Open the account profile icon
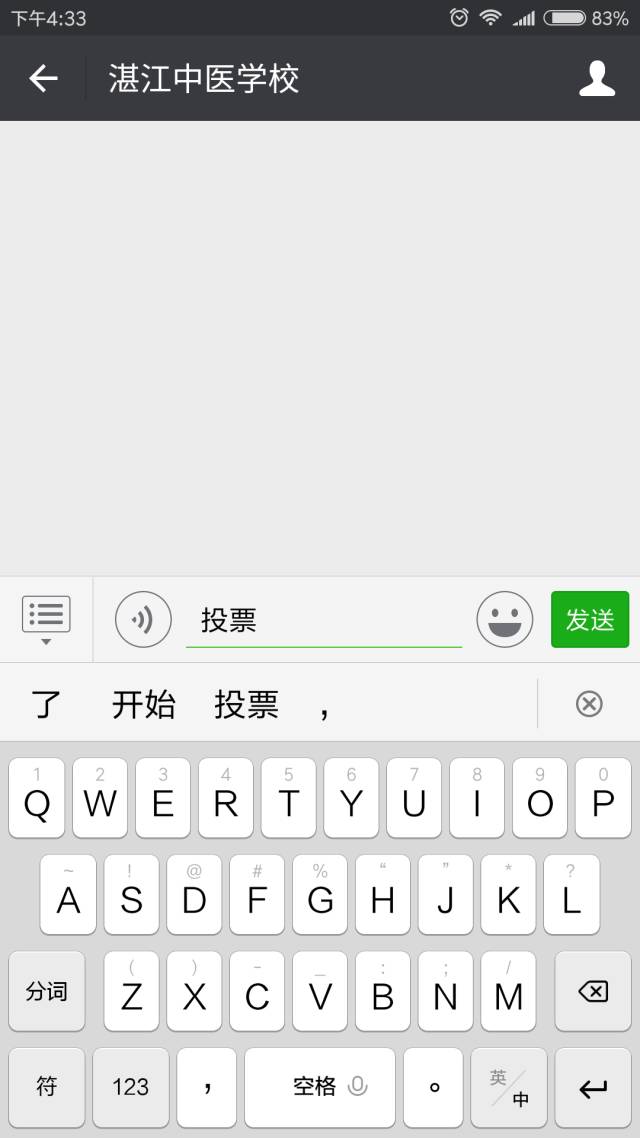Image resolution: width=640 pixels, height=1138 pixels. [596, 78]
